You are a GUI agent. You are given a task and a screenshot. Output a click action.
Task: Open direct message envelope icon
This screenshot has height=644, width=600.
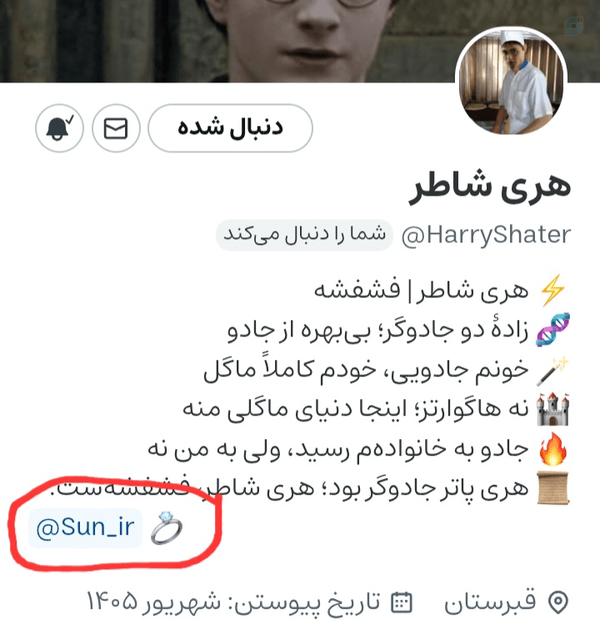(116, 128)
